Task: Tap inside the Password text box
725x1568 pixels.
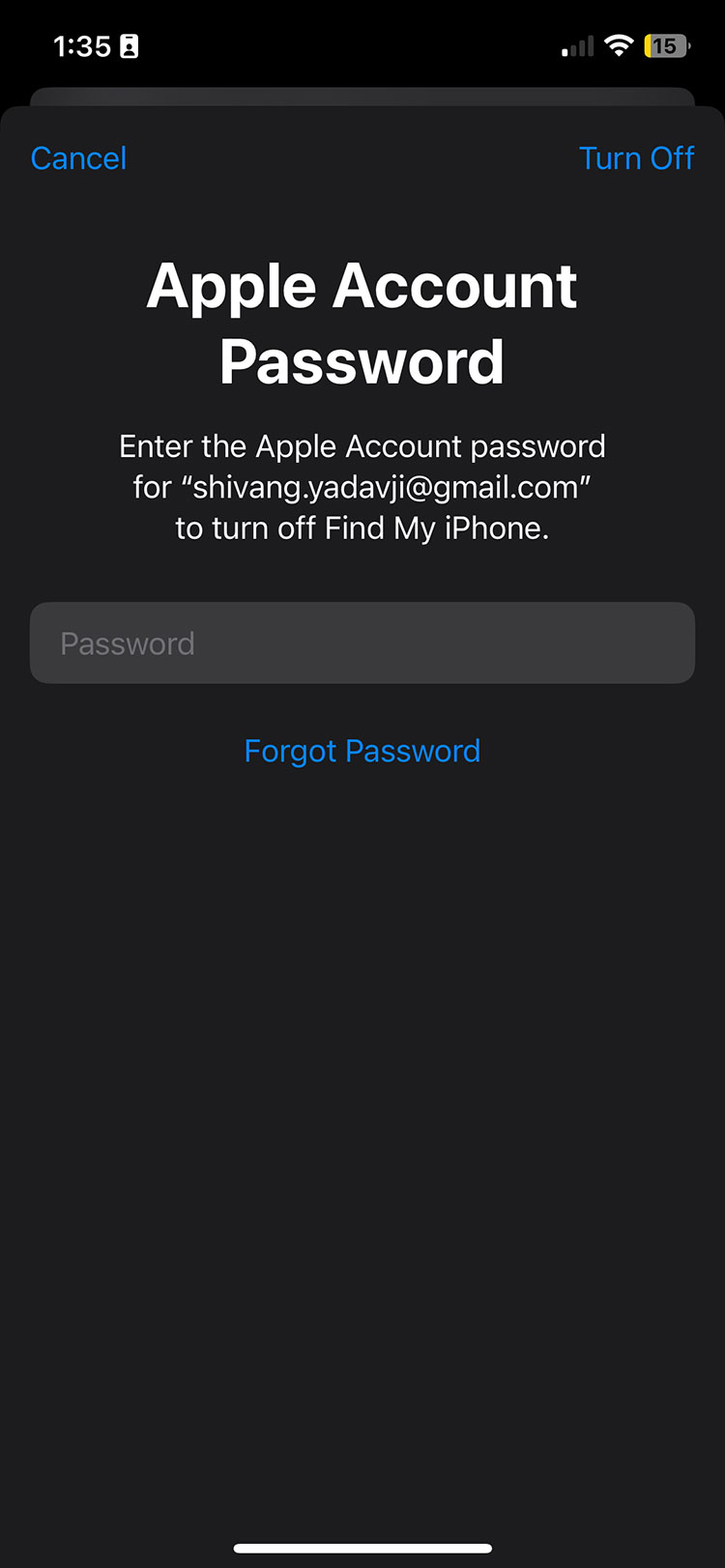Action: point(362,642)
